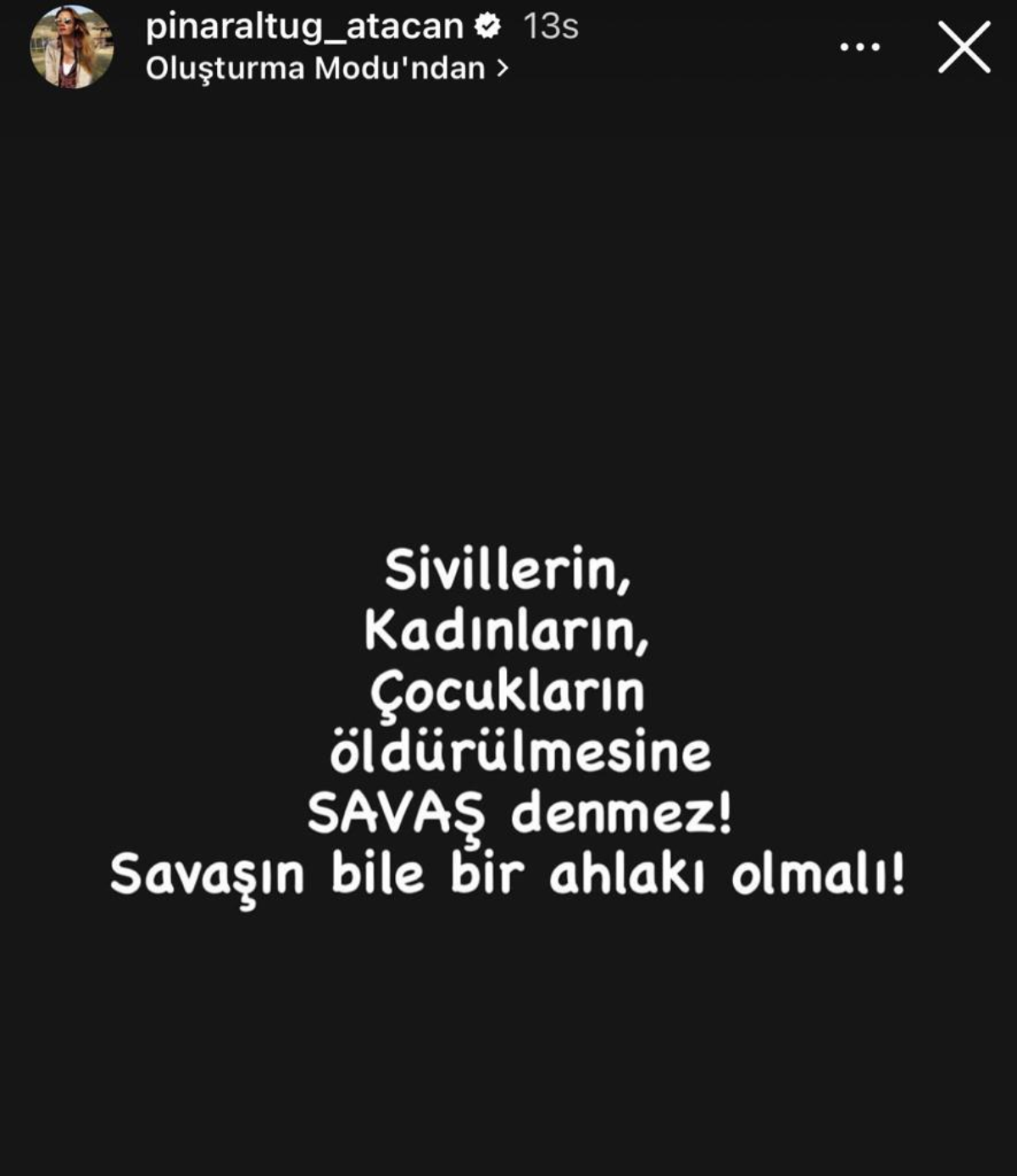Open the three-dot story options menu
This screenshot has width=1017, height=1176.
pyautogui.click(x=859, y=47)
